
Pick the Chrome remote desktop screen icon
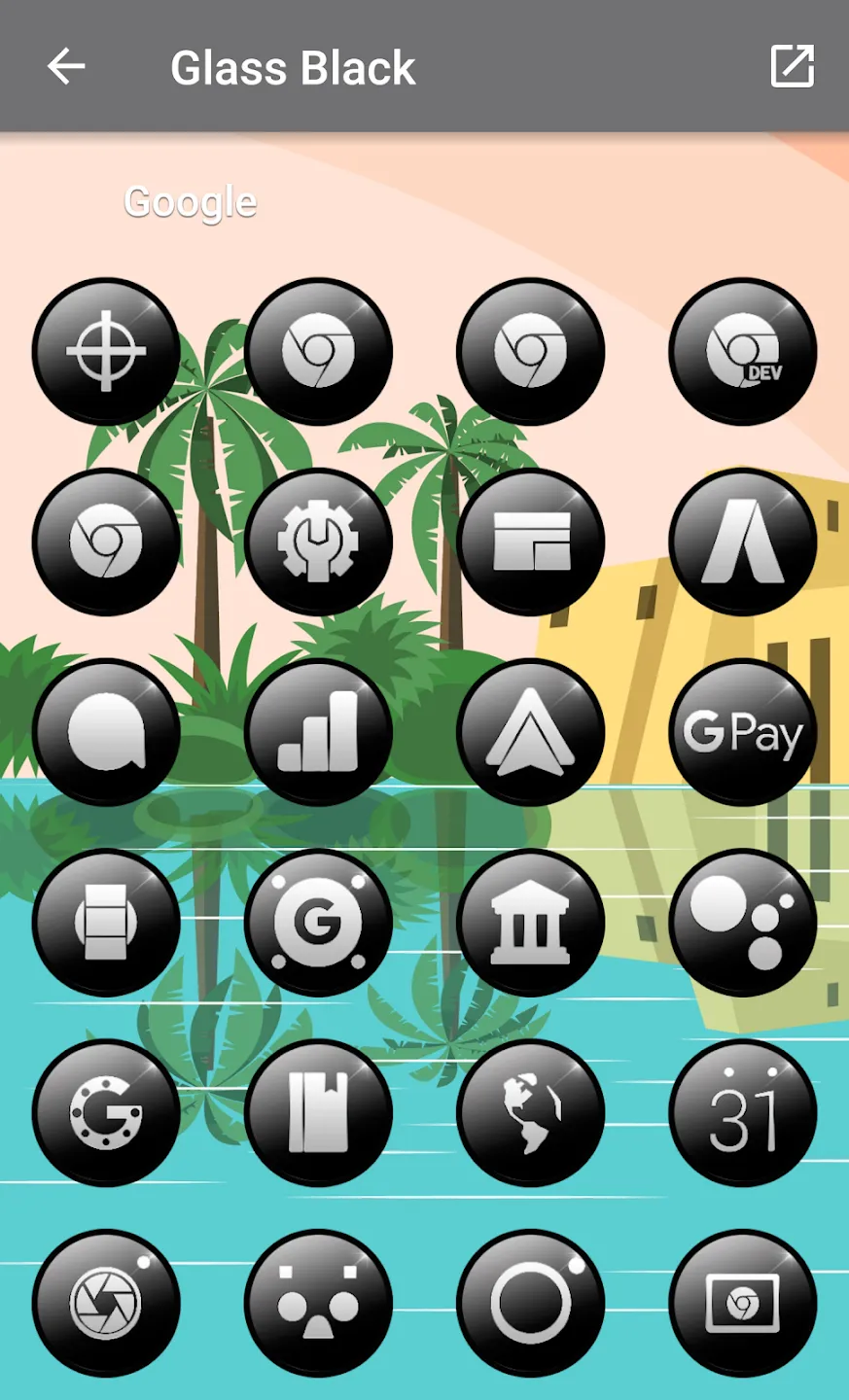pos(743,1304)
